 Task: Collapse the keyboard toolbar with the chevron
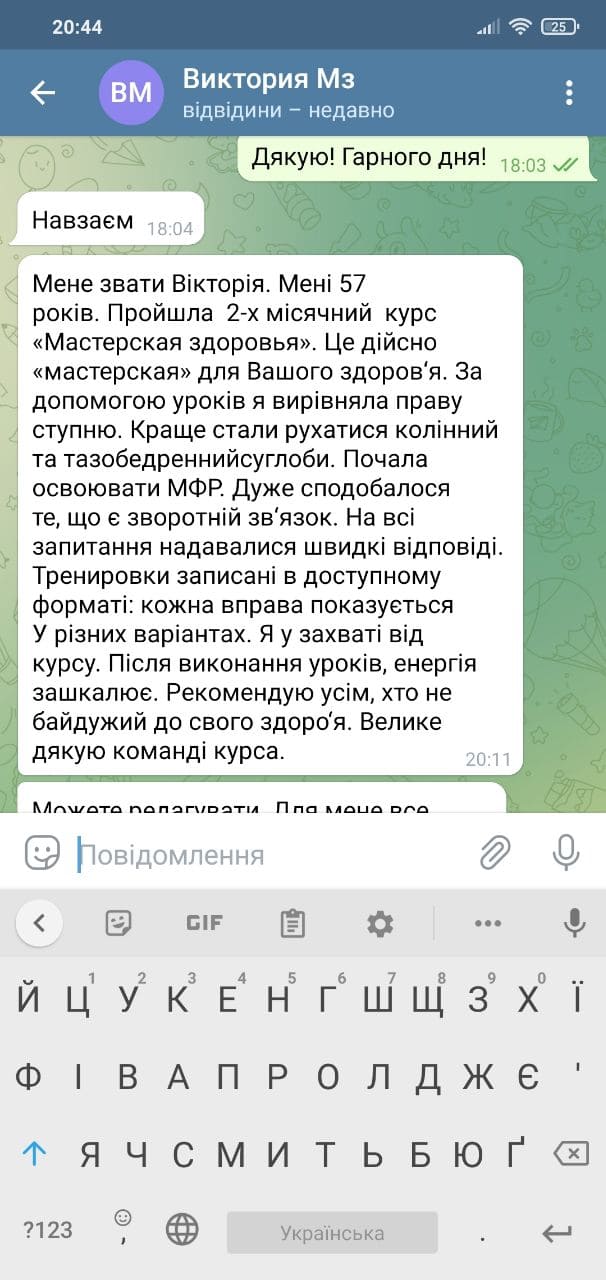(39, 923)
